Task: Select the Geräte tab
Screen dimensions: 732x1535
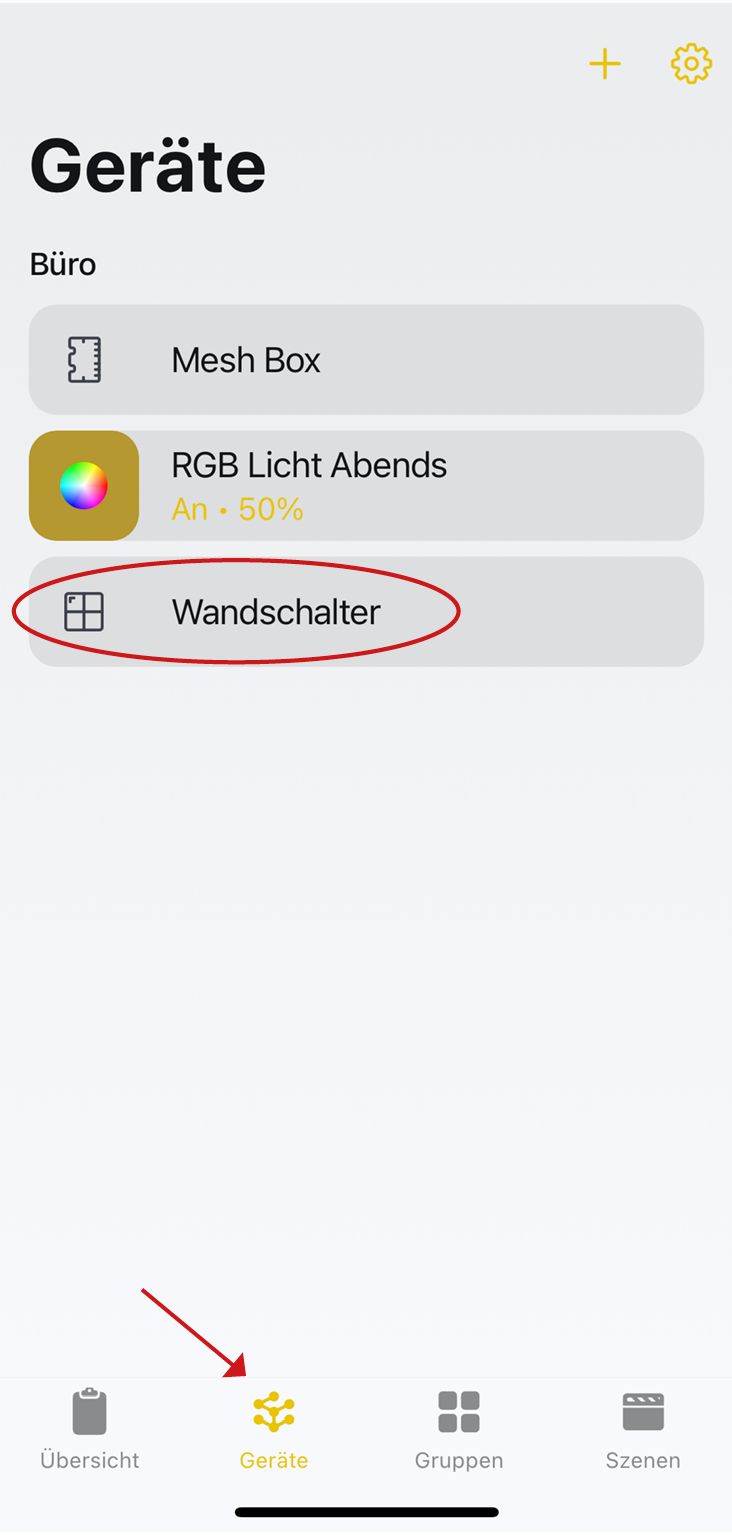Action: click(274, 1430)
